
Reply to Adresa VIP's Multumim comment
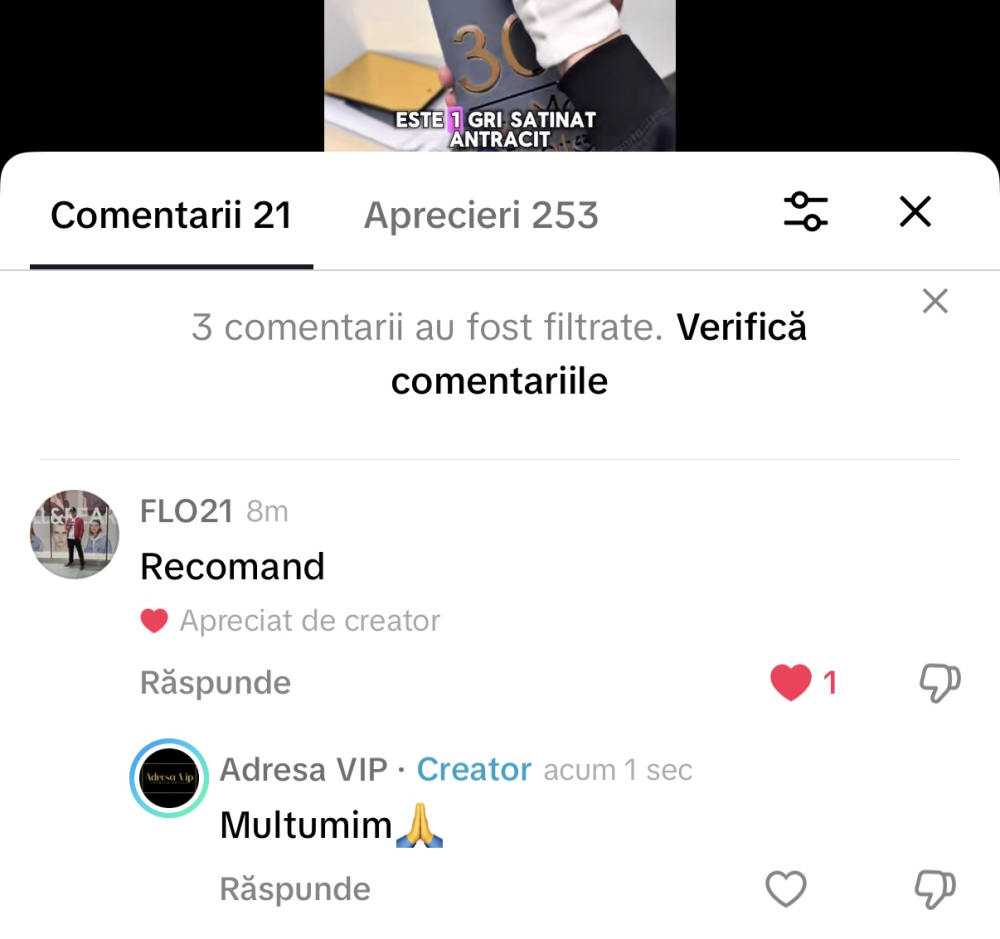(295, 889)
